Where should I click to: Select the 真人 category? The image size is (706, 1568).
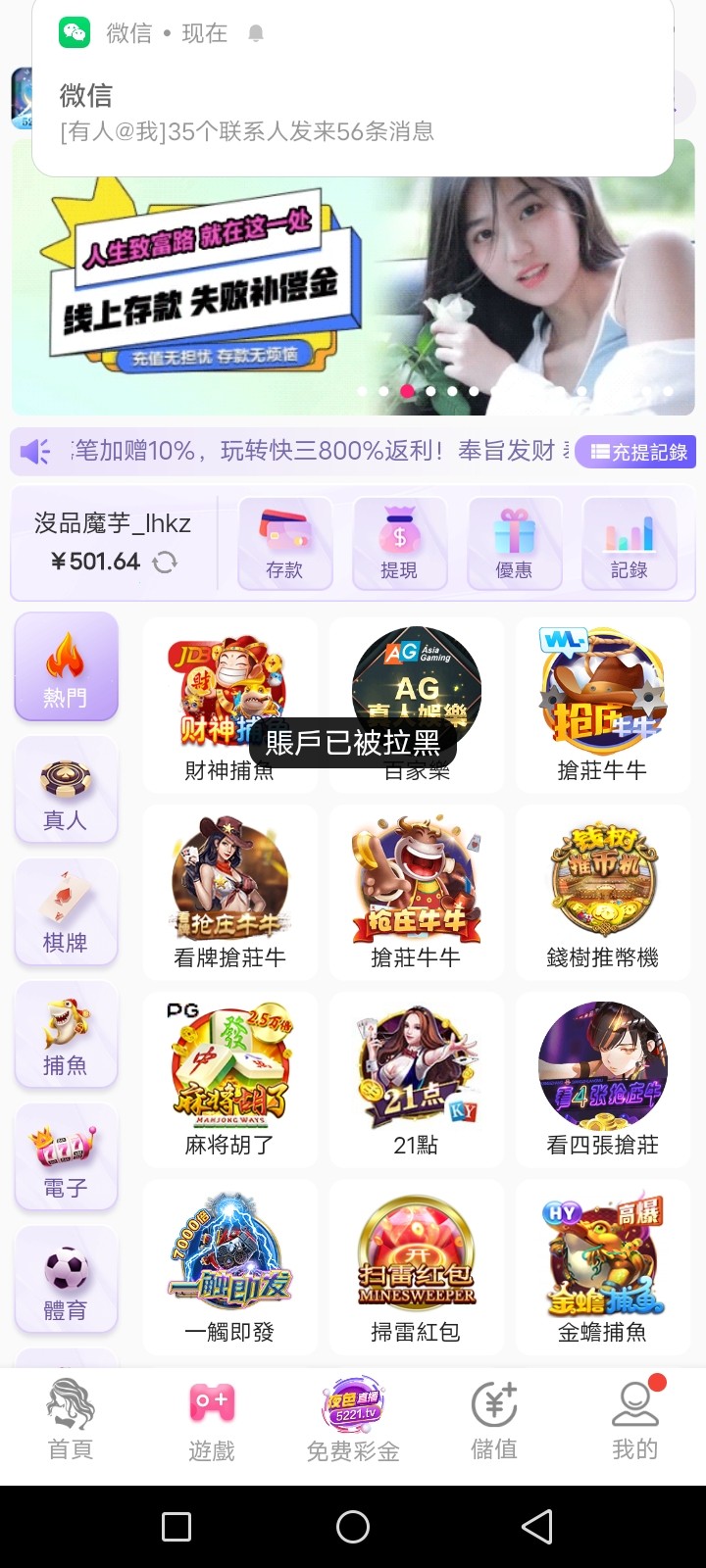click(x=66, y=791)
